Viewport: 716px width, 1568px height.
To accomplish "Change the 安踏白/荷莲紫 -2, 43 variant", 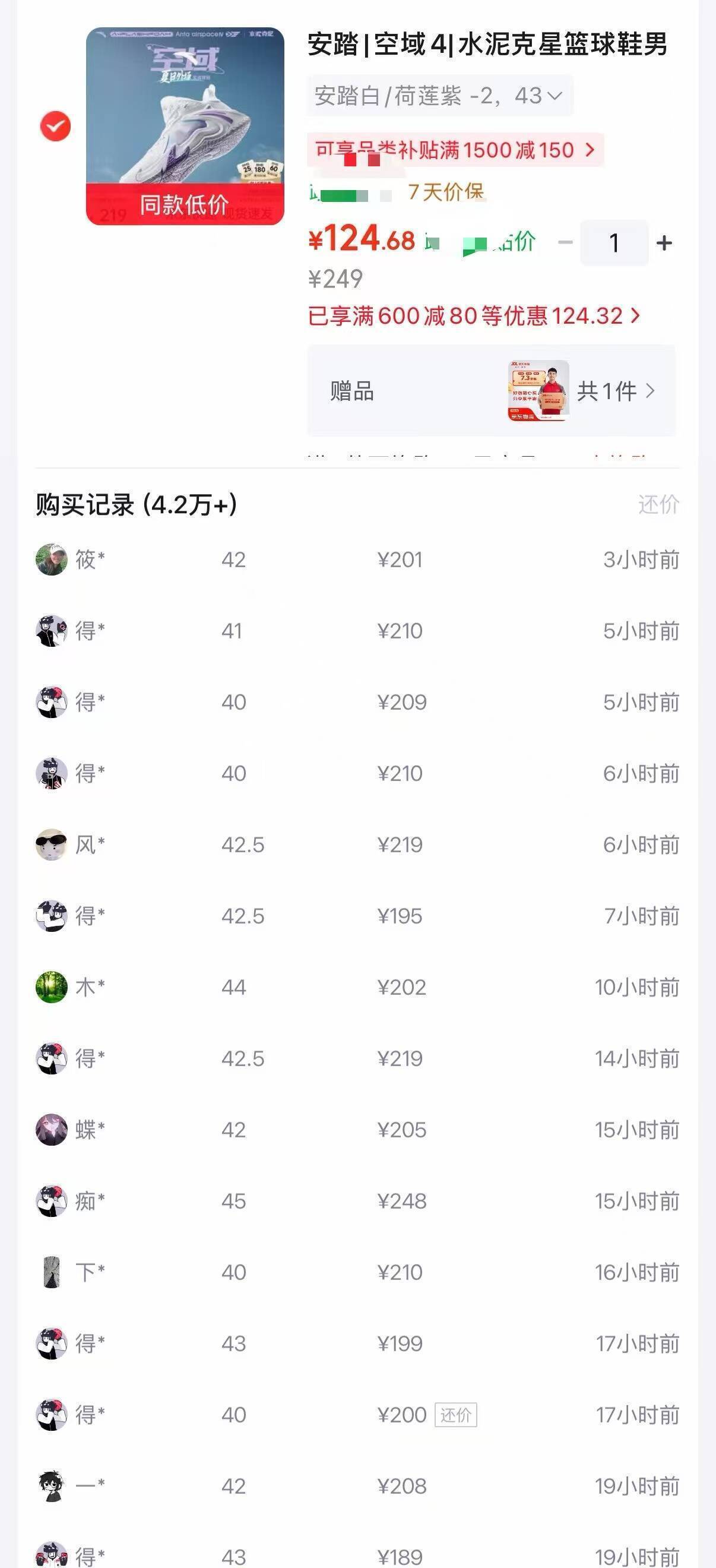I will tap(440, 96).
